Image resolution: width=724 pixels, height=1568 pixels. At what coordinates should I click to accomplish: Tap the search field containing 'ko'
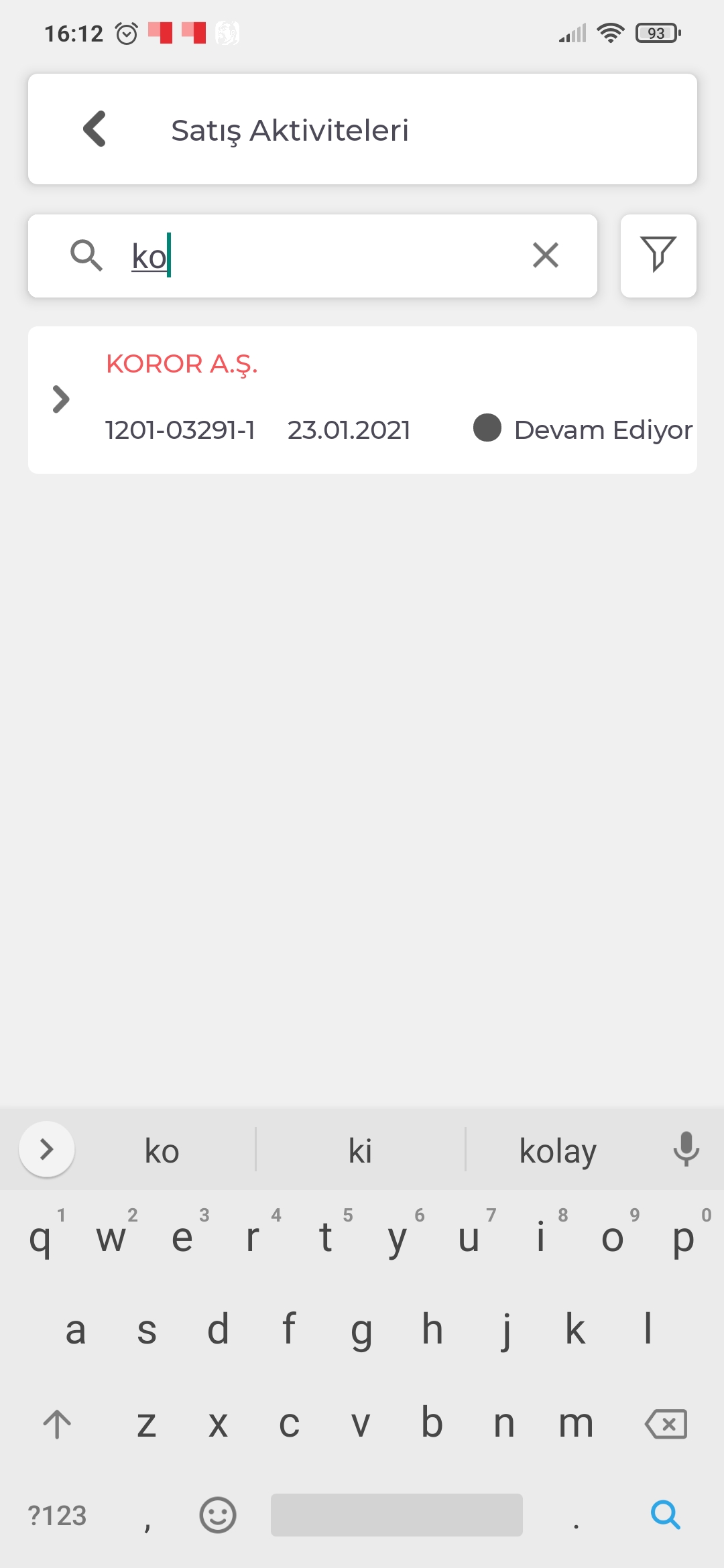click(x=312, y=255)
